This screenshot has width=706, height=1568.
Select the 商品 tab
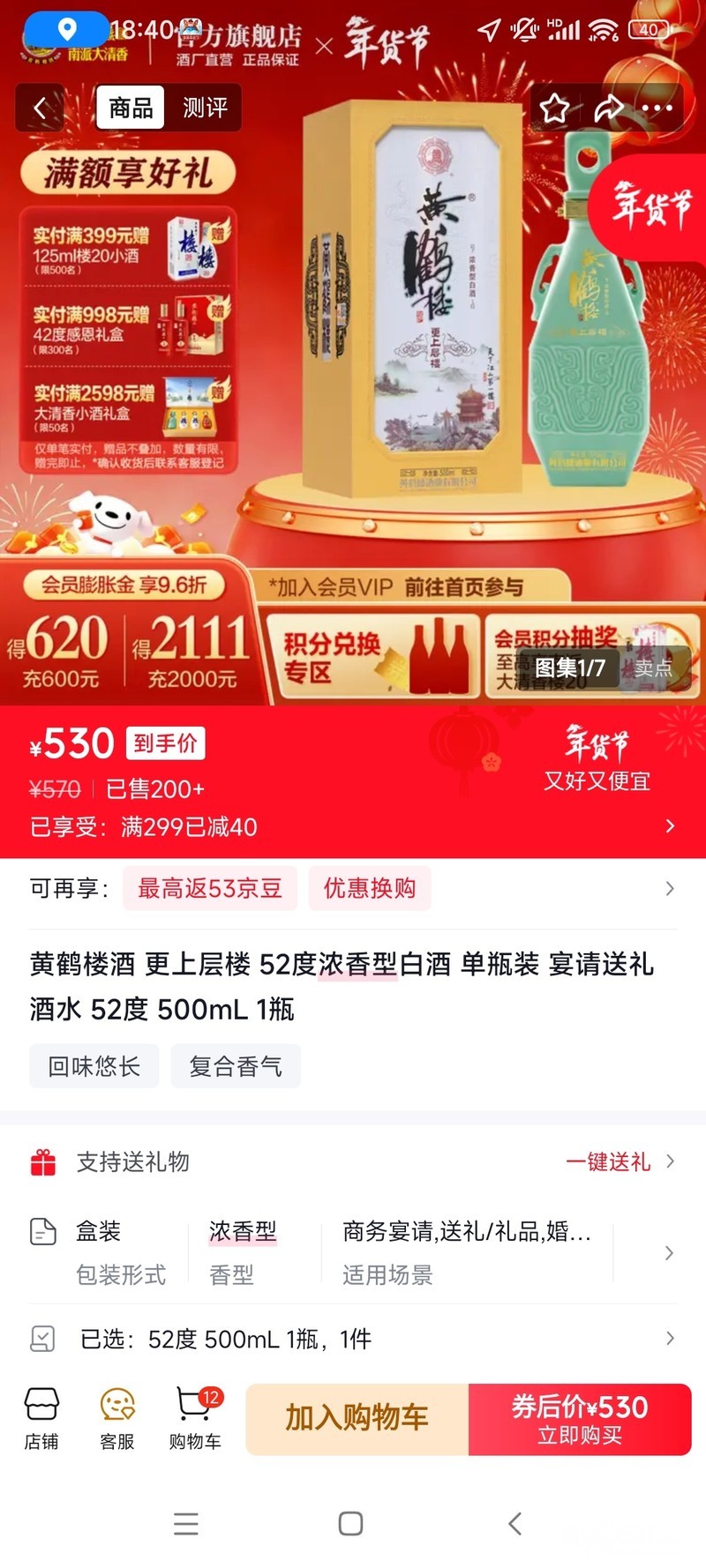click(131, 108)
